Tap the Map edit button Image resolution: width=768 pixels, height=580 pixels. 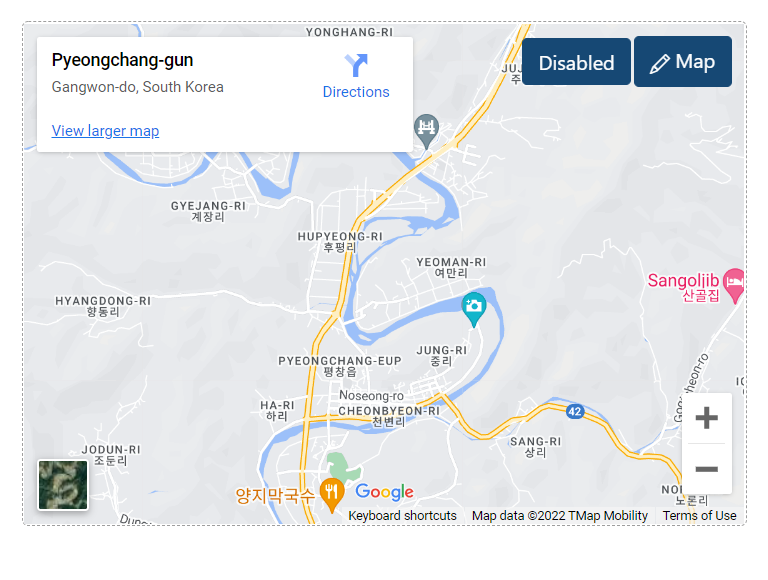683,62
